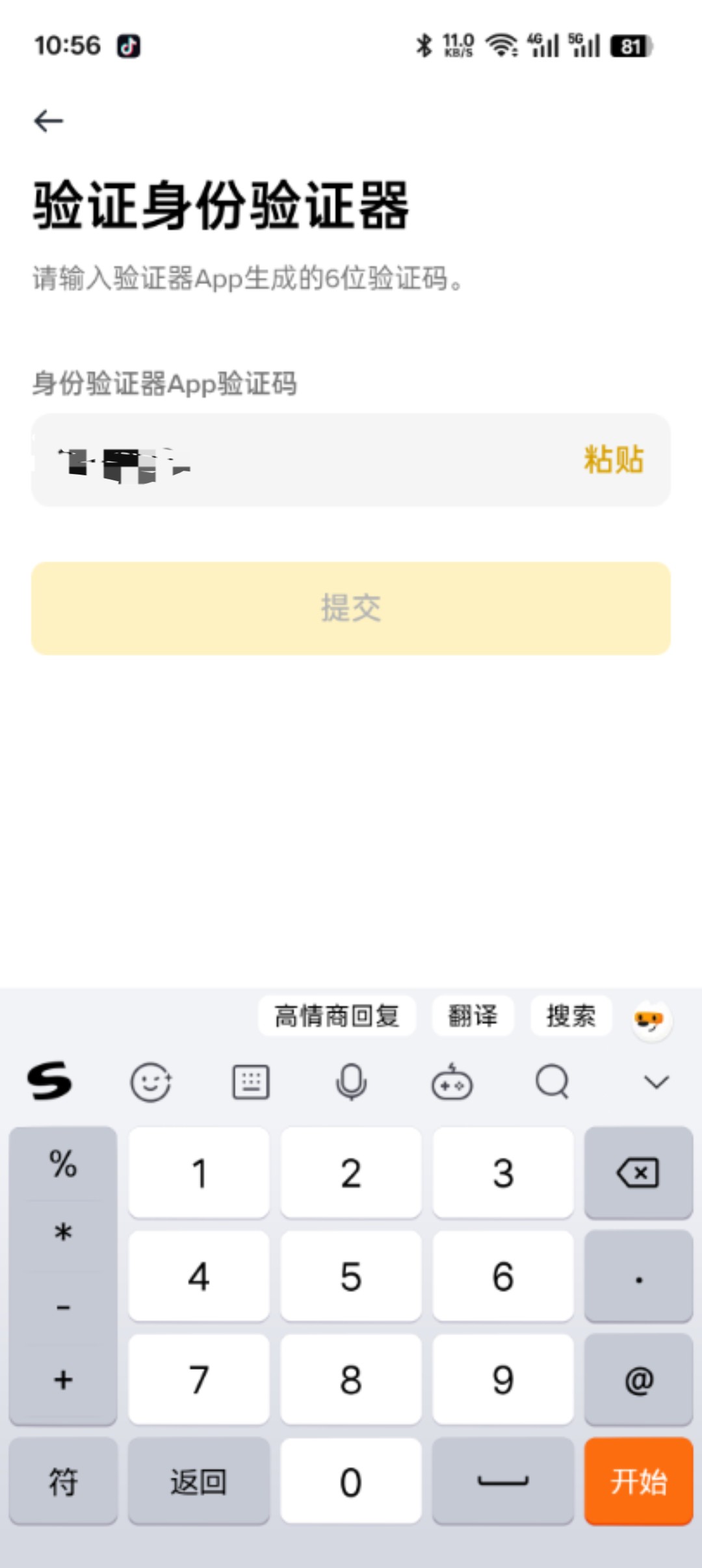Choose the 搜索 search chip
The width and height of the screenshot is (702, 1568).
[571, 1015]
